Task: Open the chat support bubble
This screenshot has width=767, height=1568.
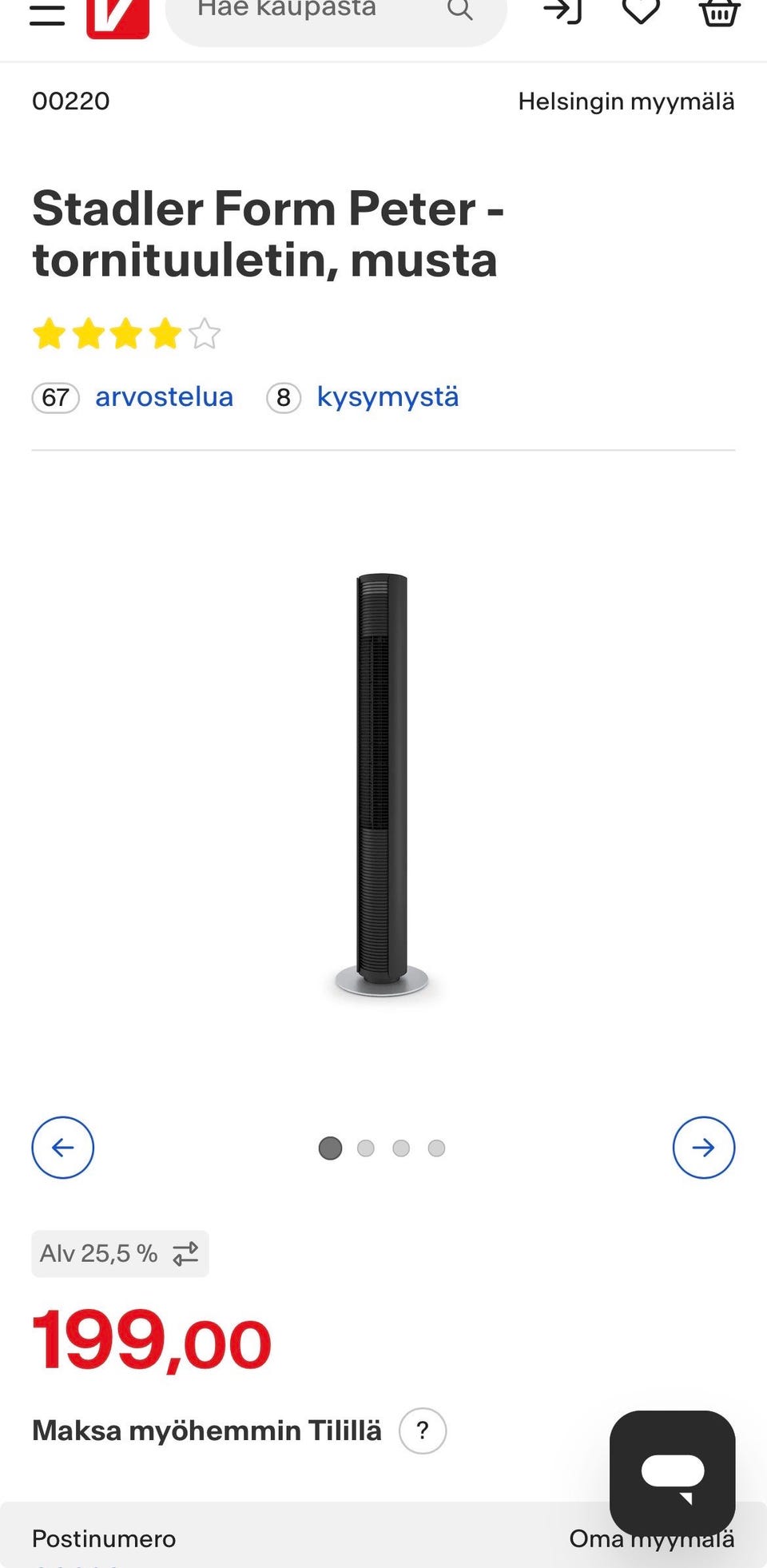Action: tap(673, 1473)
